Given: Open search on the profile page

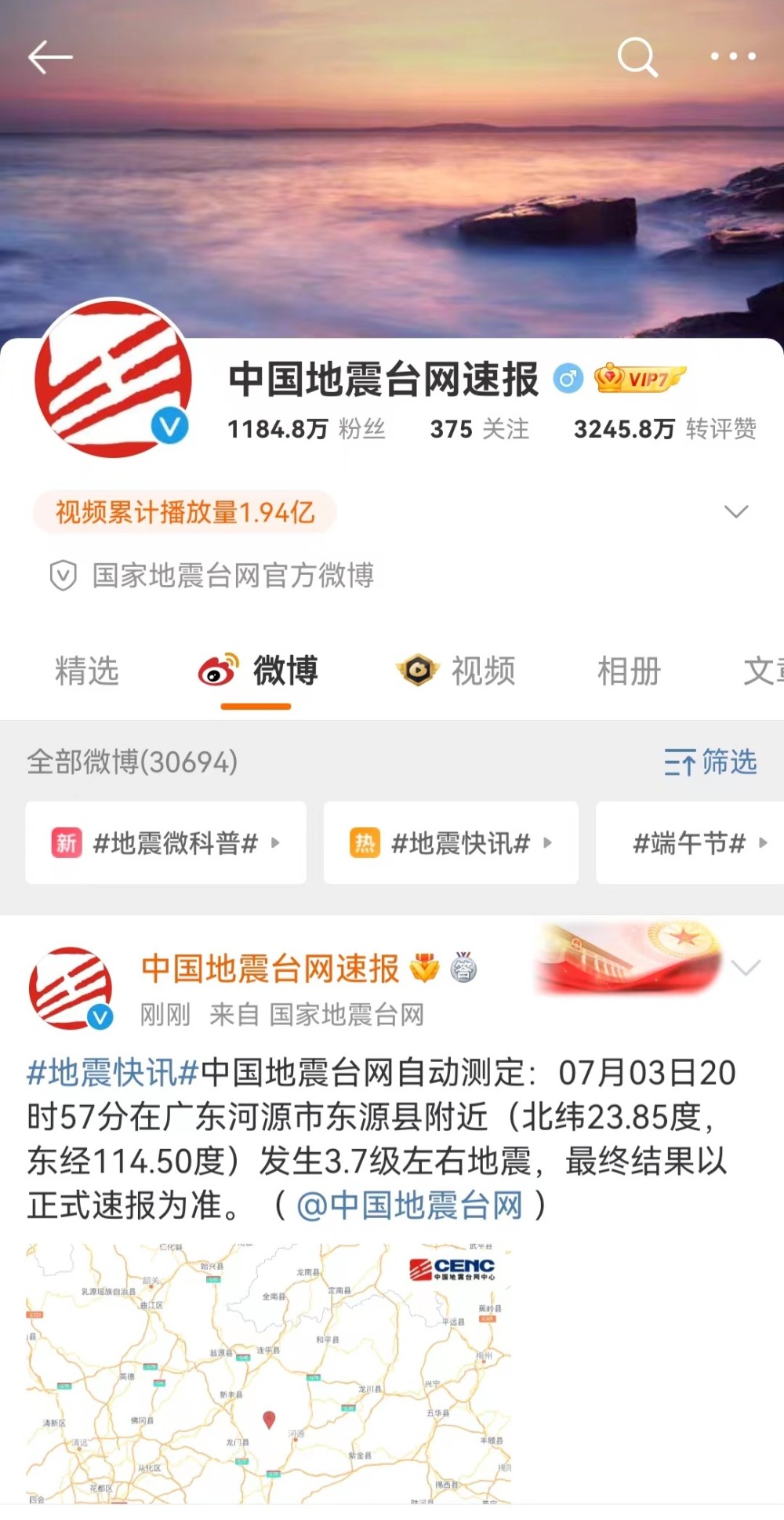Looking at the screenshot, I should point(637,57).
